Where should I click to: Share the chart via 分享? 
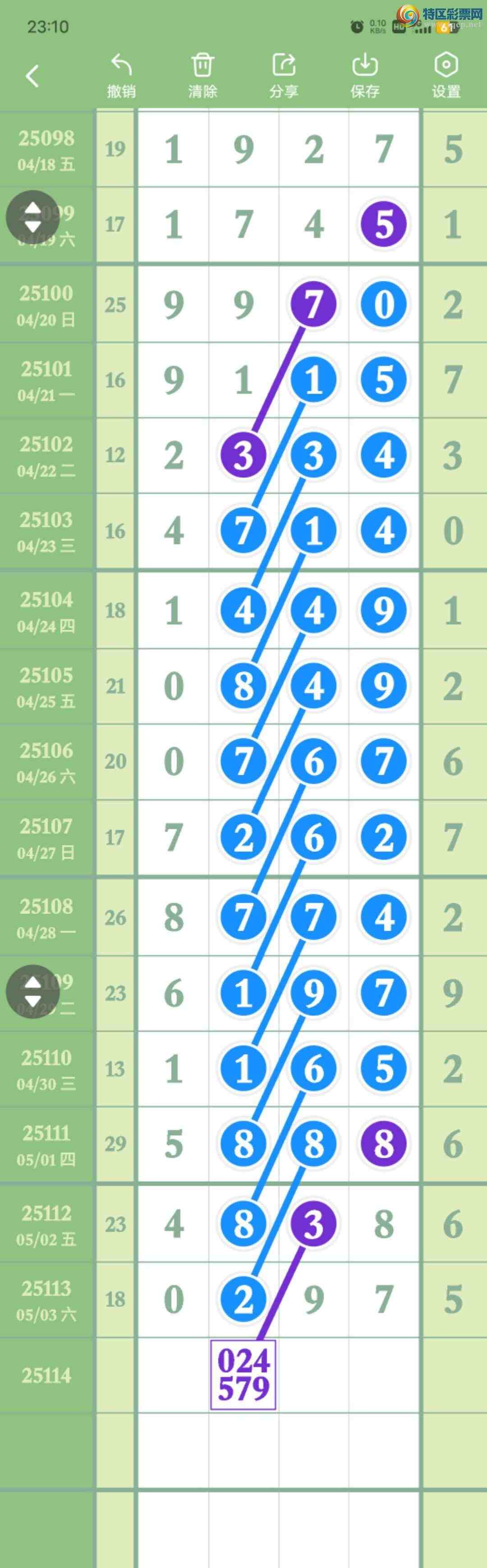coord(284,75)
